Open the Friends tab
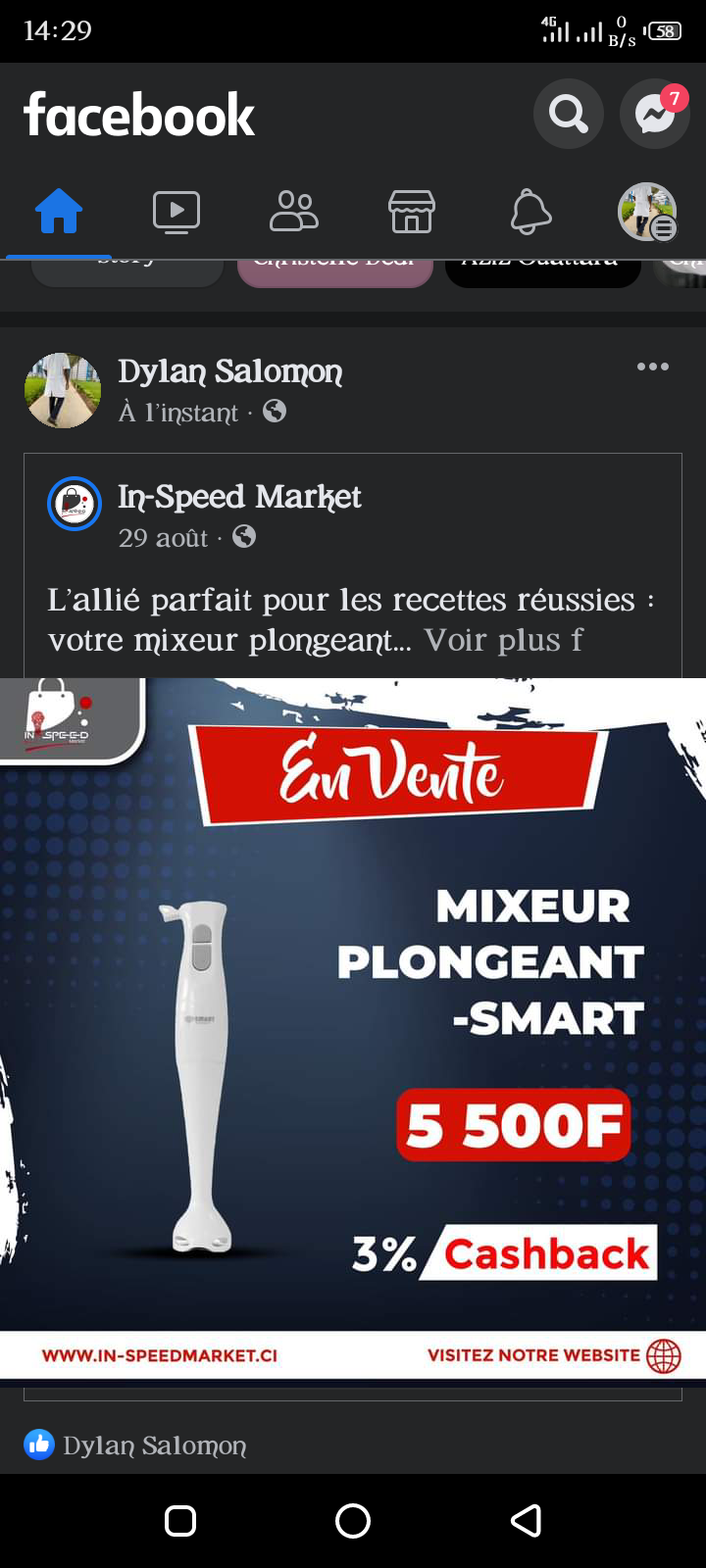The height and width of the screenshot is (1568, 706). point(294,212)
